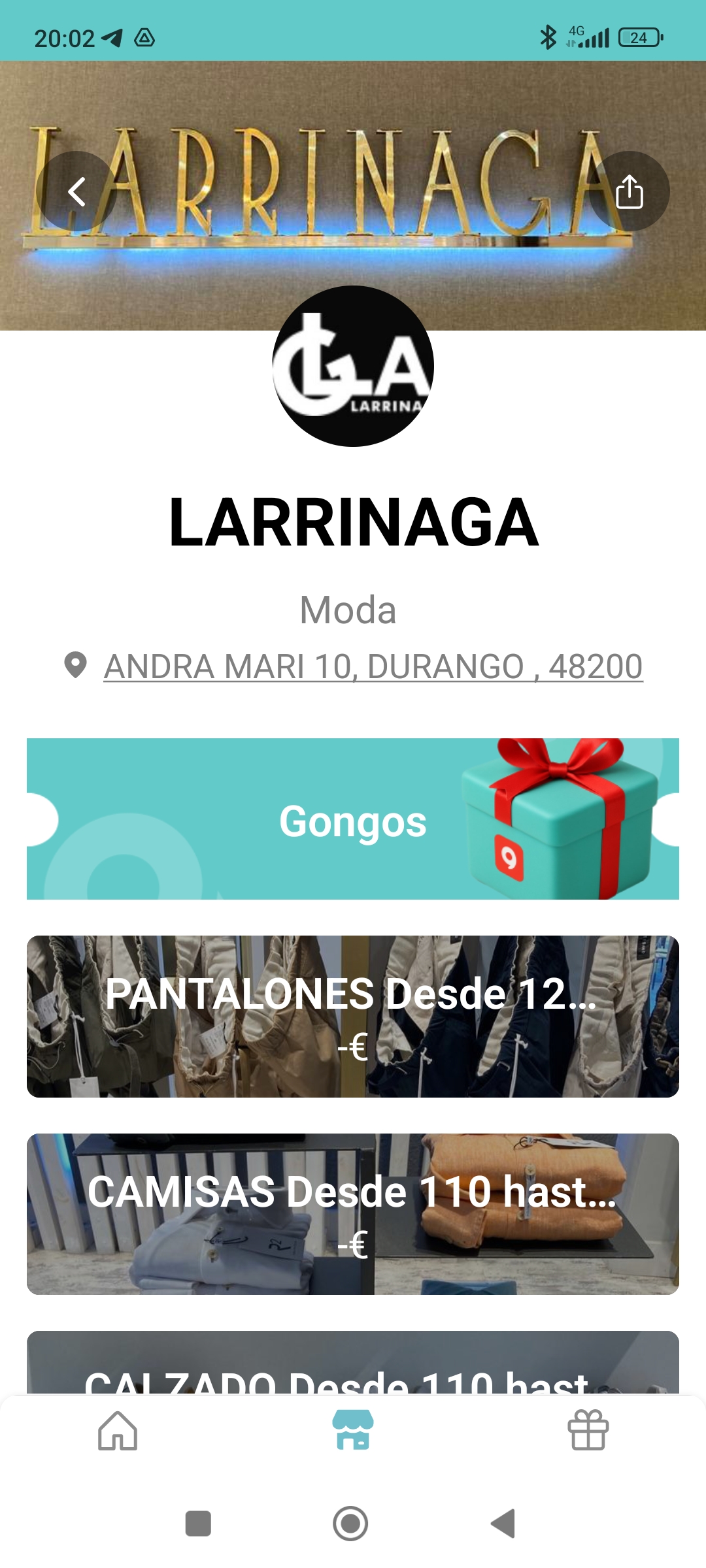Share the LARRINAGA store page
Viewport: 706px width, 1568px height.
coord(629,191)
